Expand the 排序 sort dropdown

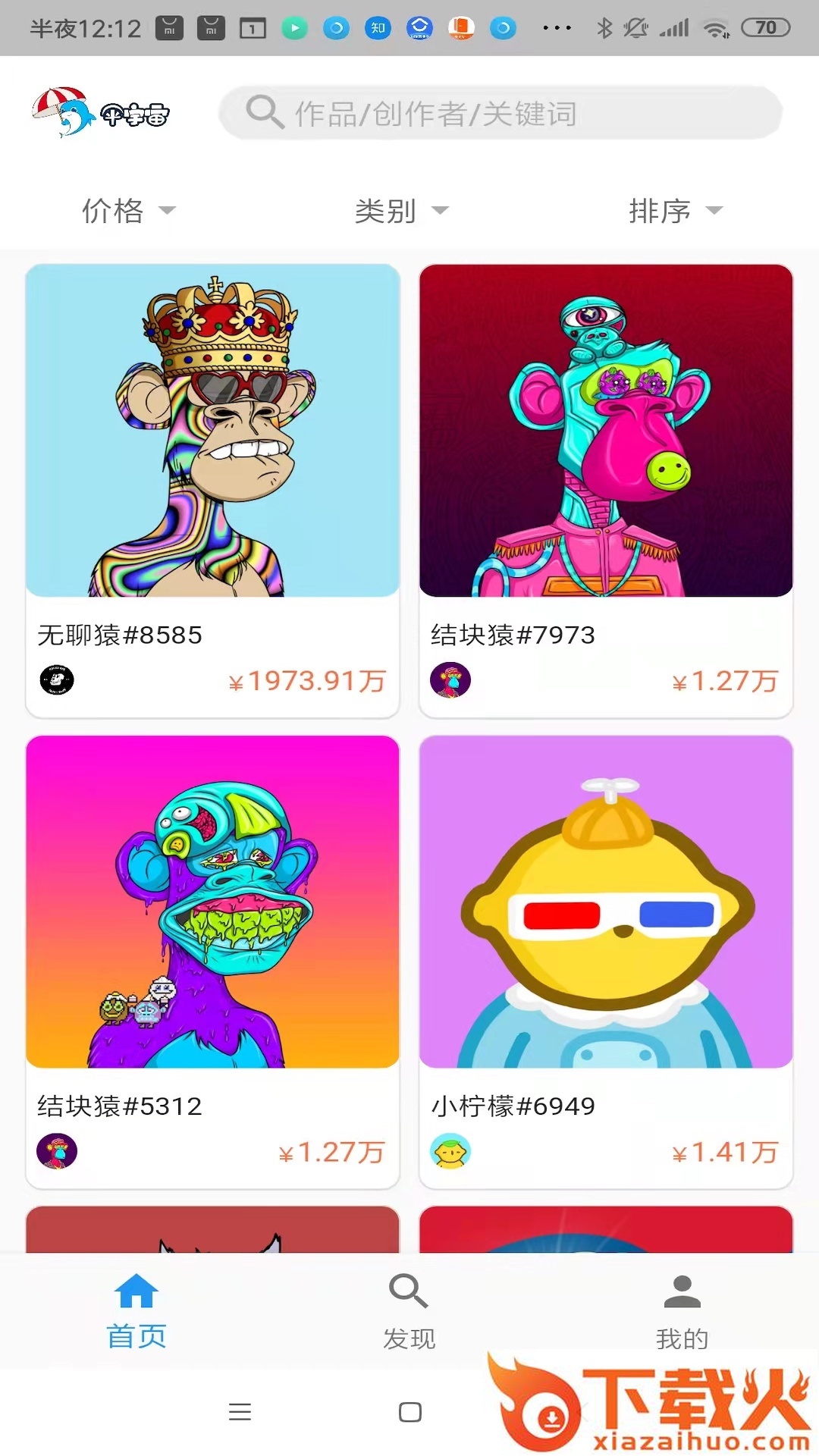pos(675,210)
